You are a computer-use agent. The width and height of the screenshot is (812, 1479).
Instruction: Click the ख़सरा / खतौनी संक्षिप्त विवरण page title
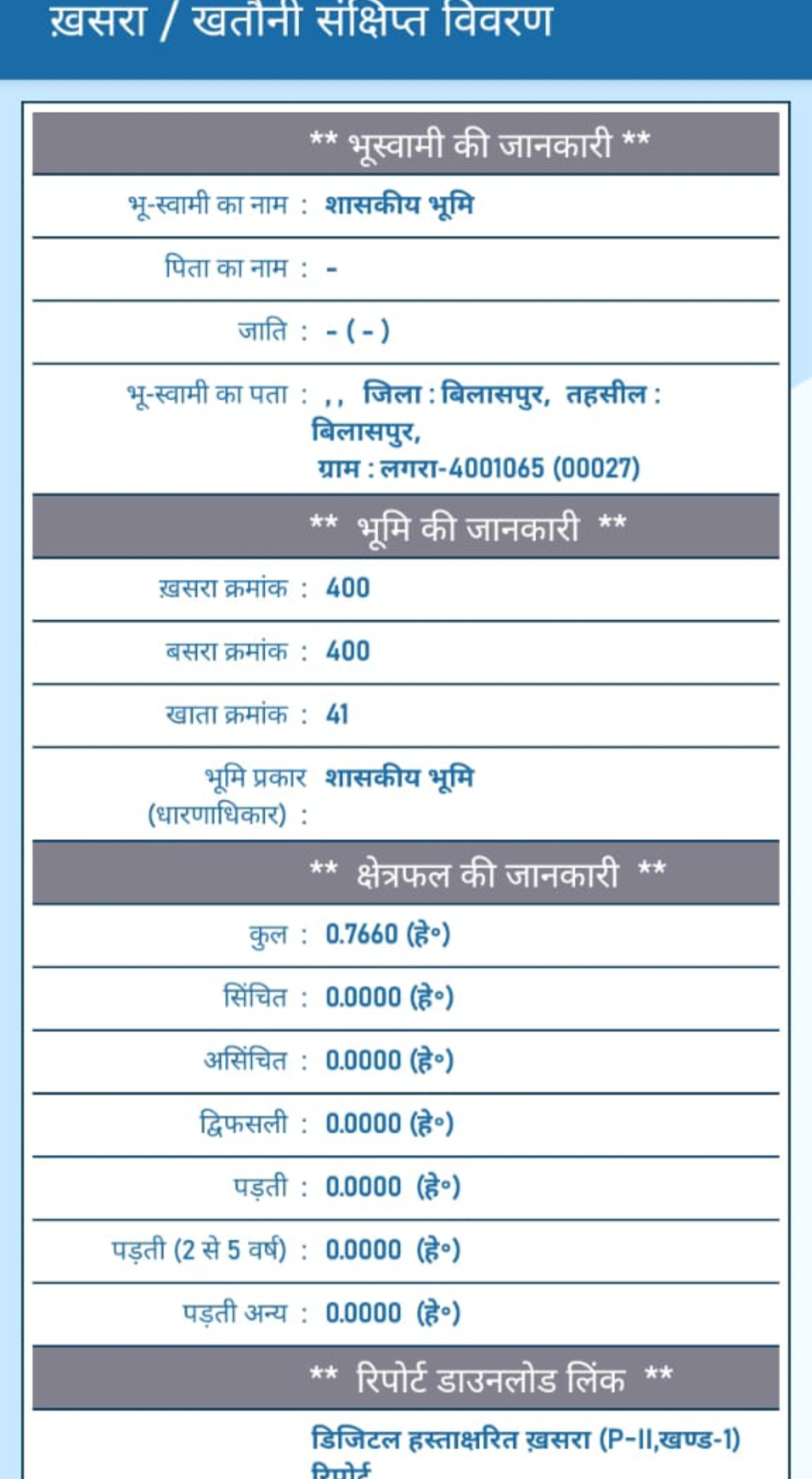pyautogui.click(x=301, y=20)
